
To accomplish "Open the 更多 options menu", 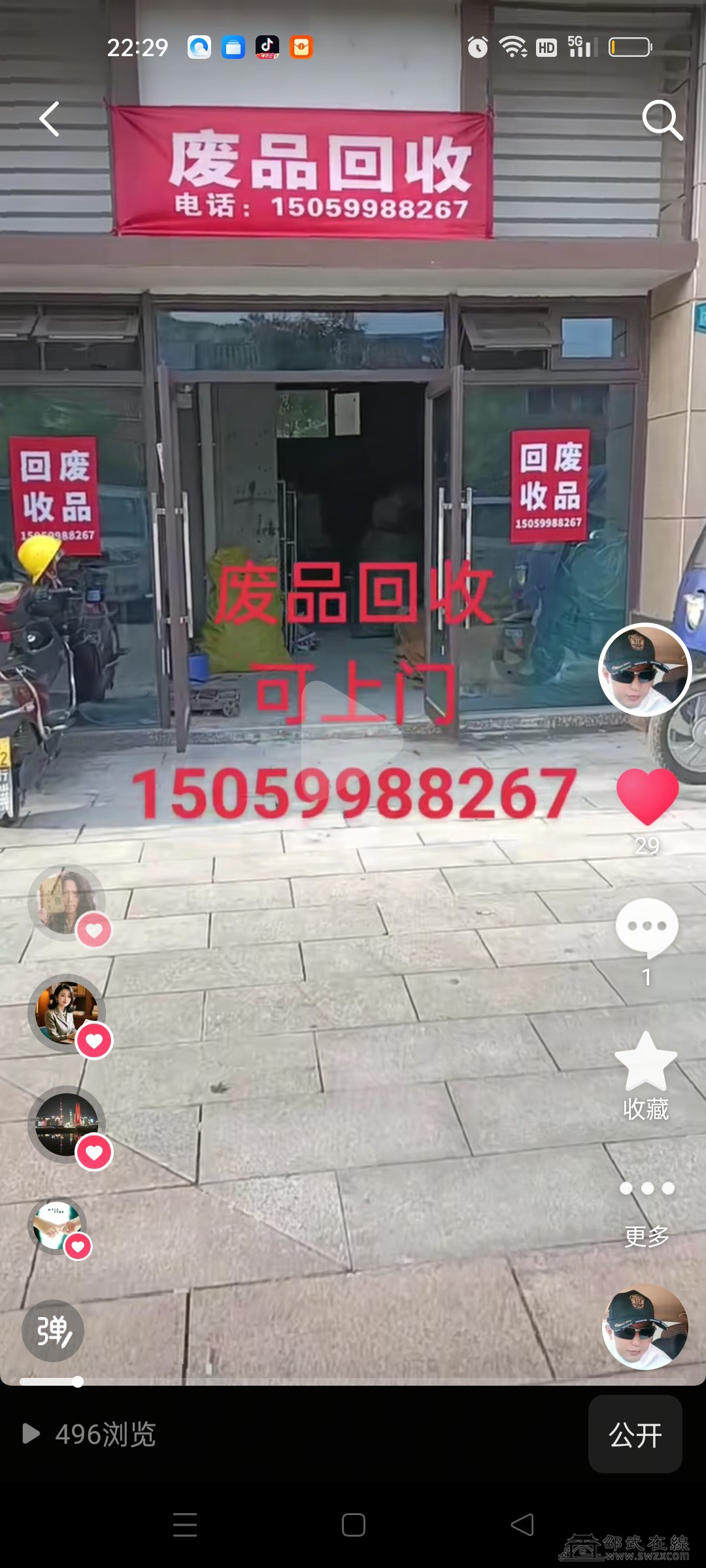I will pos(647,1189).
